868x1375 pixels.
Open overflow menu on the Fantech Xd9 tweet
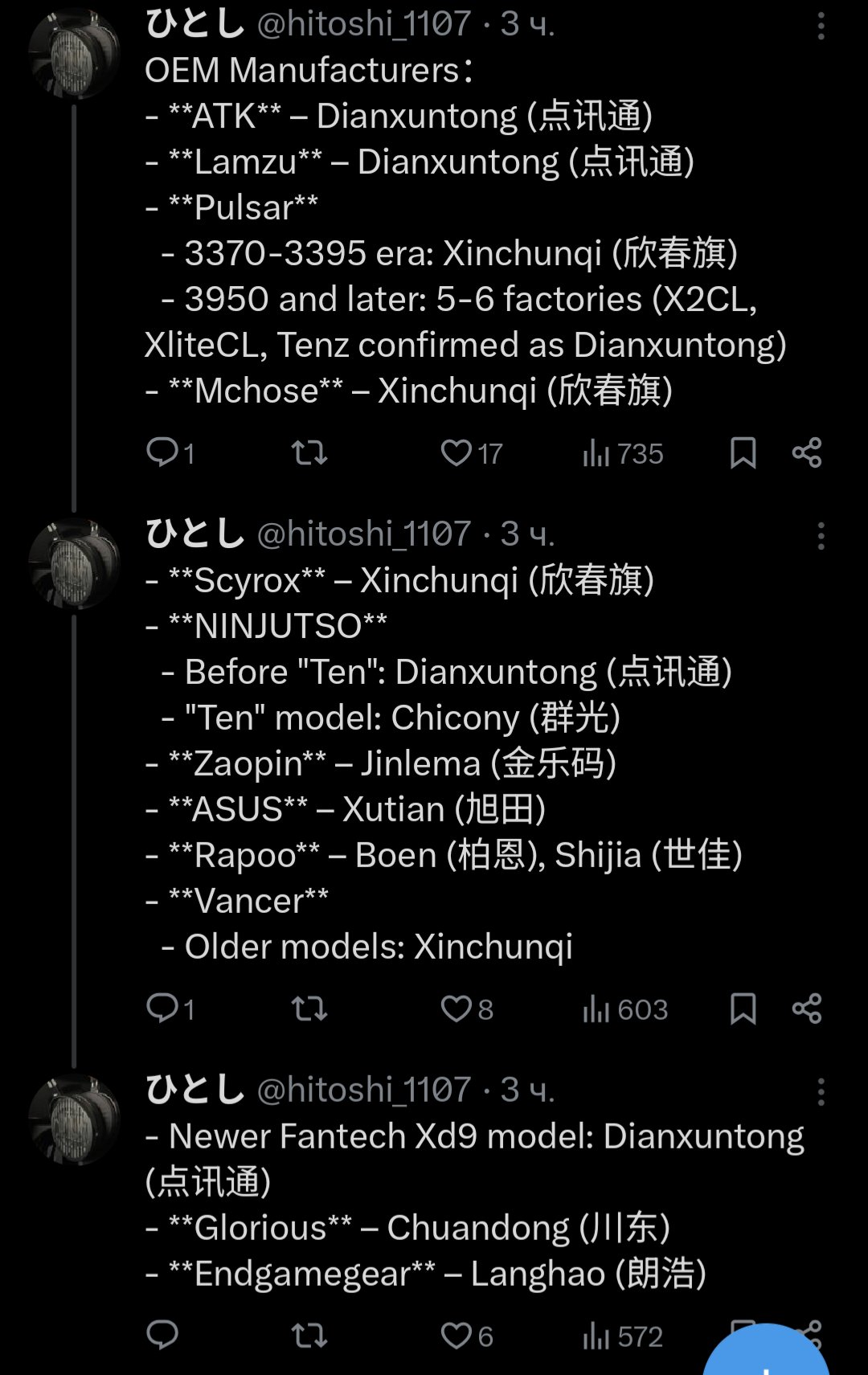(x=821, y=1092)
